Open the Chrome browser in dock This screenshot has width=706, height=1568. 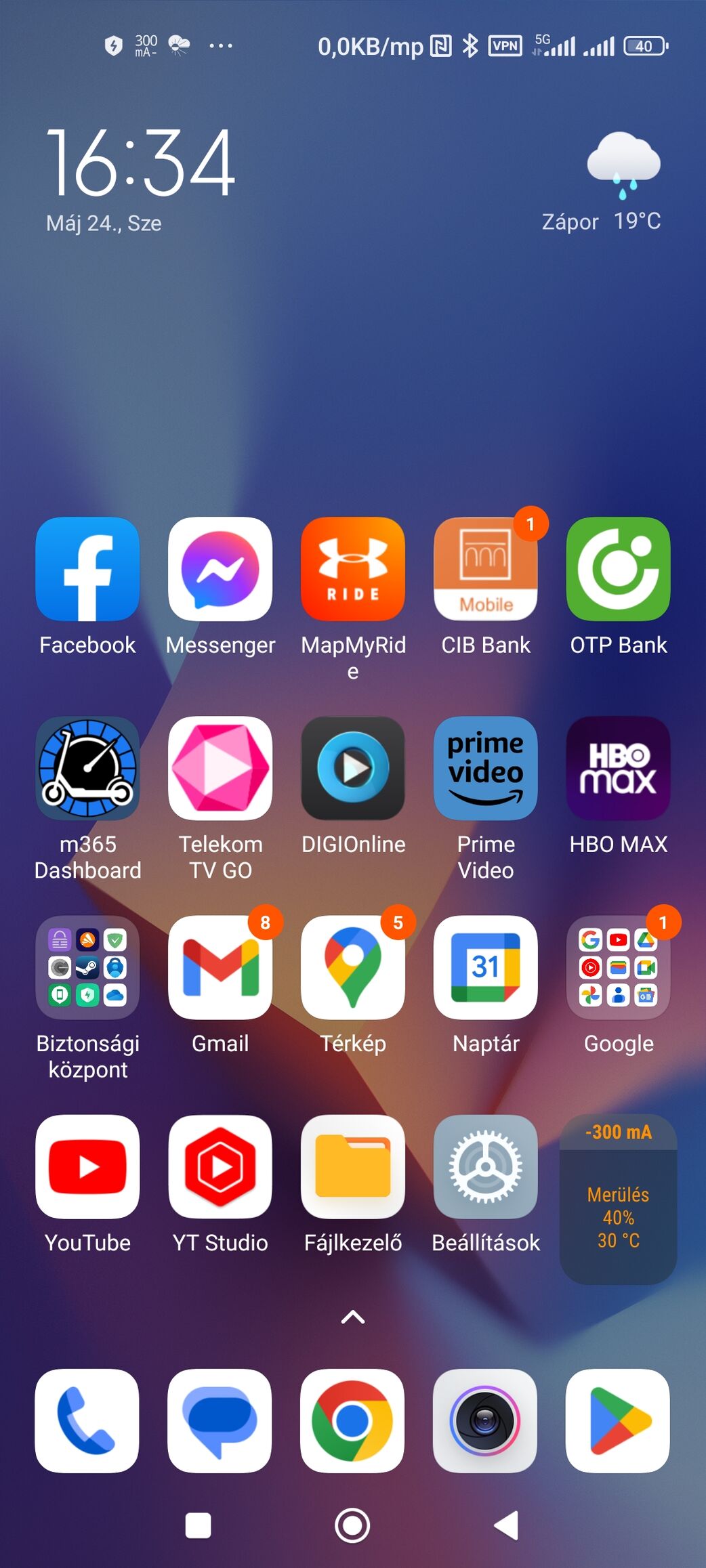point(352,1420)
